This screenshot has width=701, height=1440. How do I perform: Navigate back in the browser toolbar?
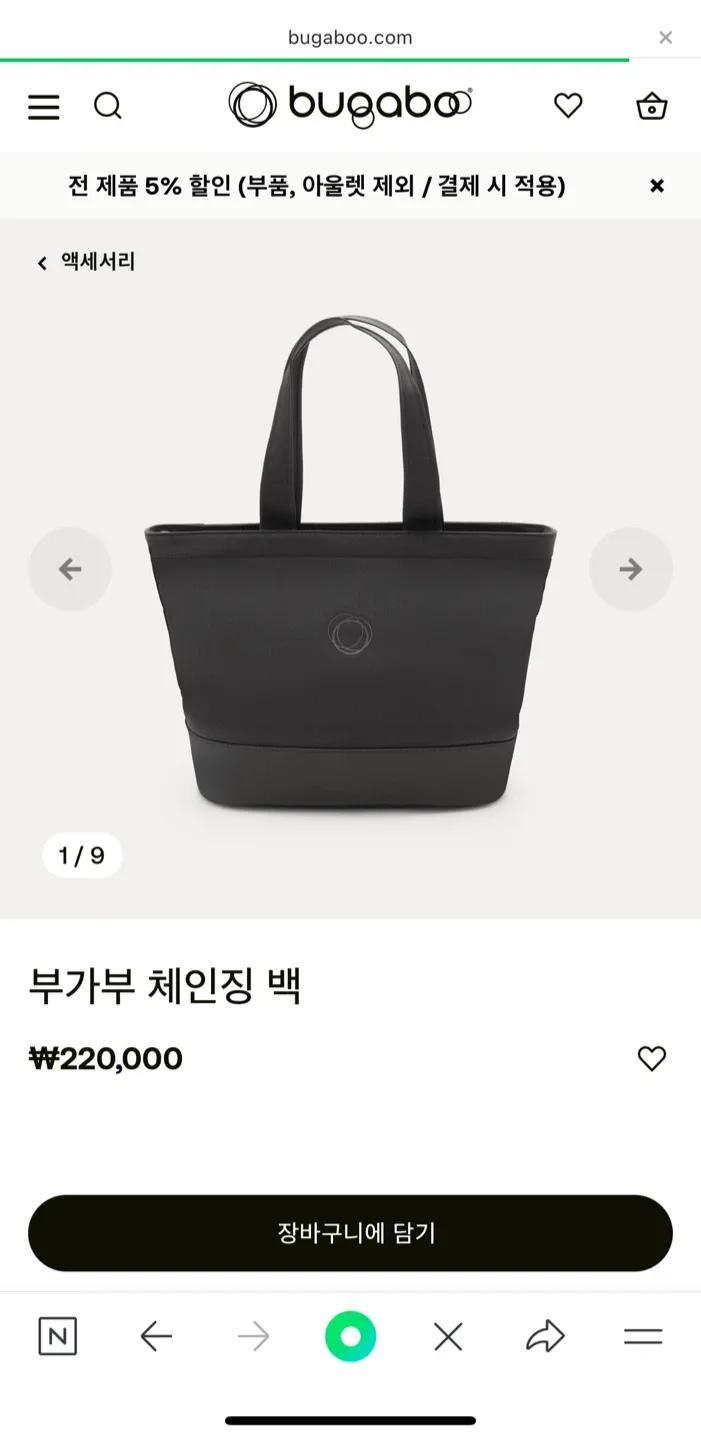click(156, 1336)
